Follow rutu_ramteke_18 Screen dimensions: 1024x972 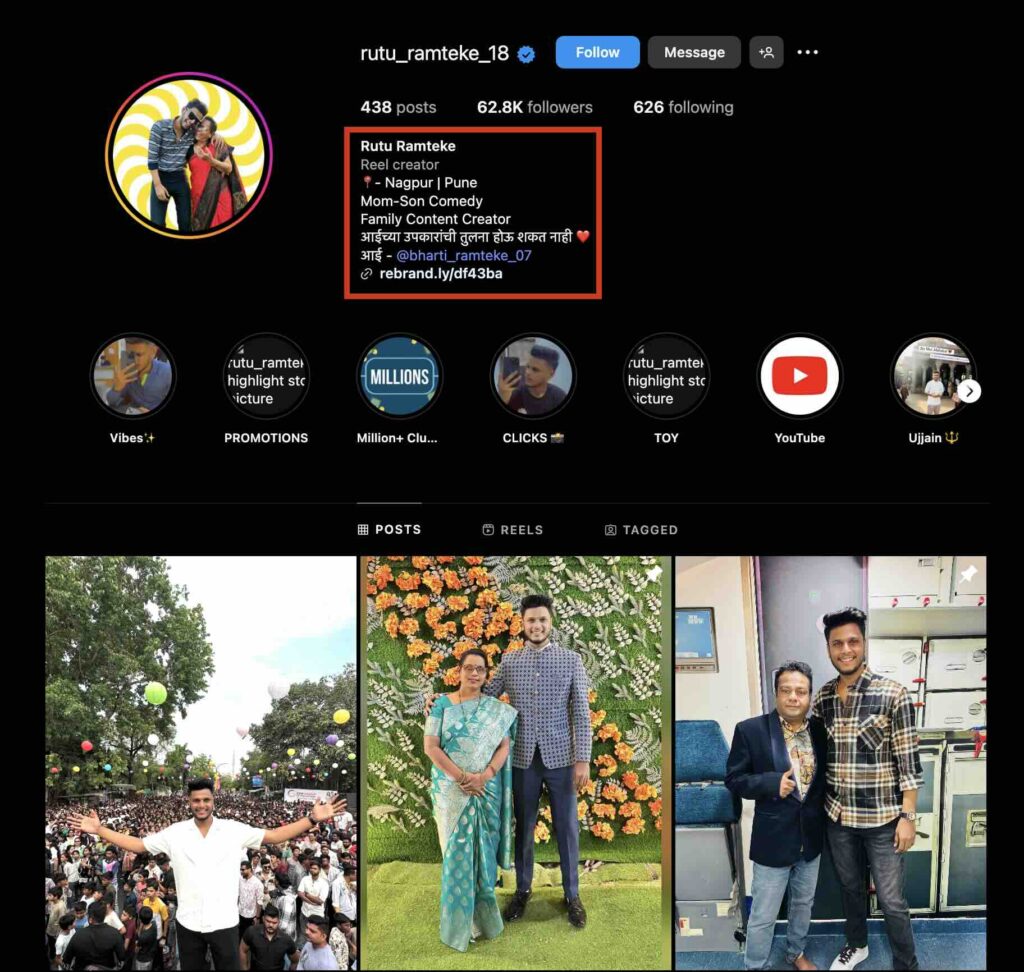pos(597,52)
